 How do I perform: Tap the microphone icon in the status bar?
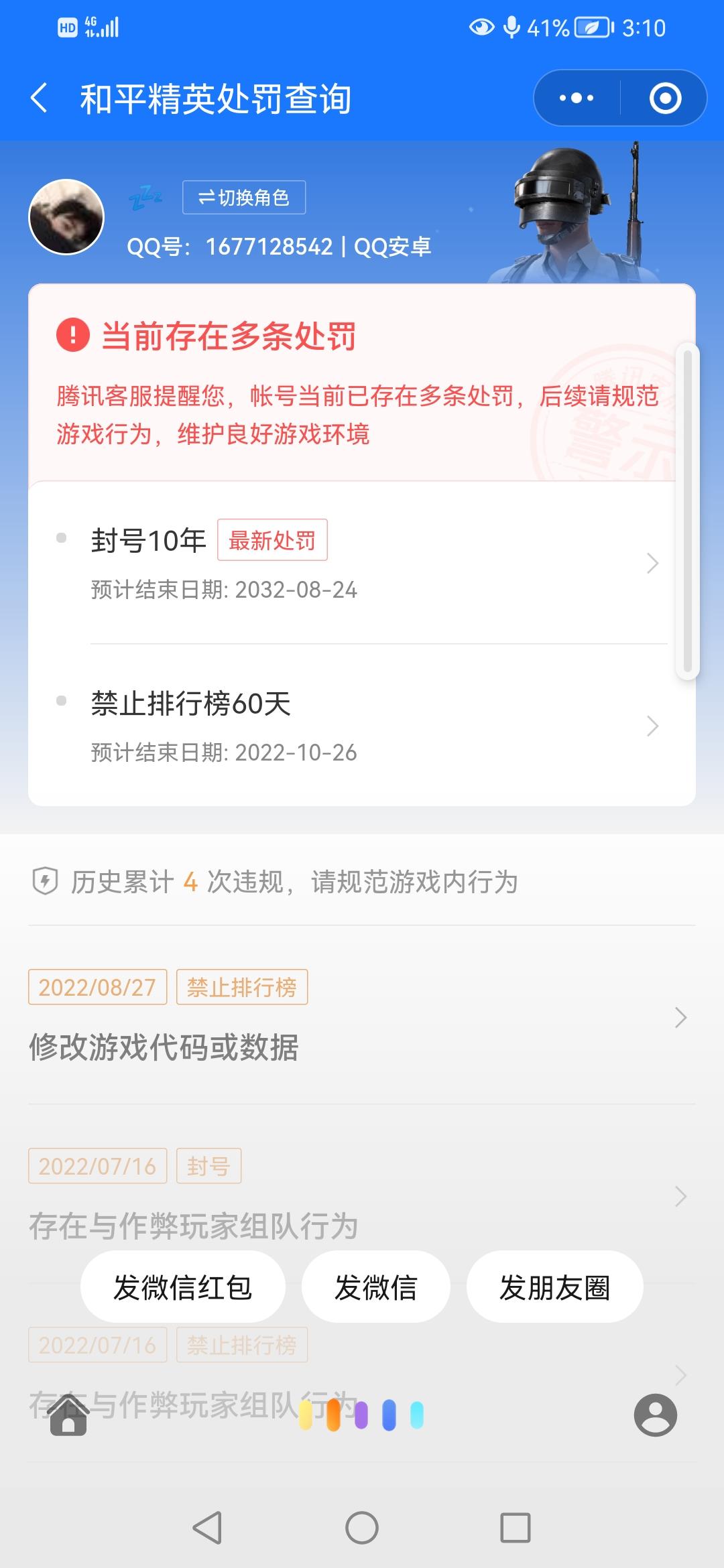(x=512, y=25)
